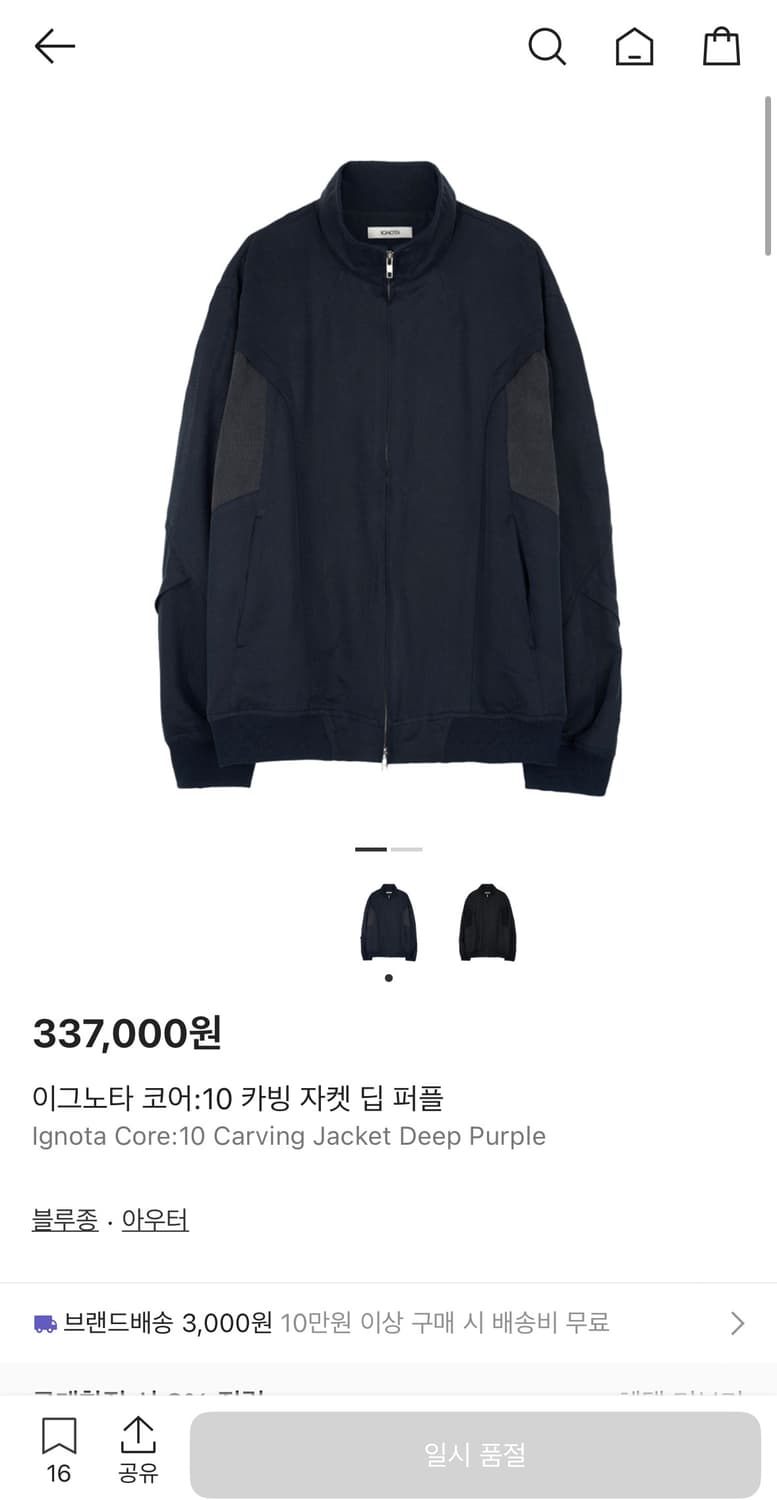Image resolution: width=777 pixels, height=1500 pixels.
Task: Go back using the top-left arrow
Action: (54, 46)
